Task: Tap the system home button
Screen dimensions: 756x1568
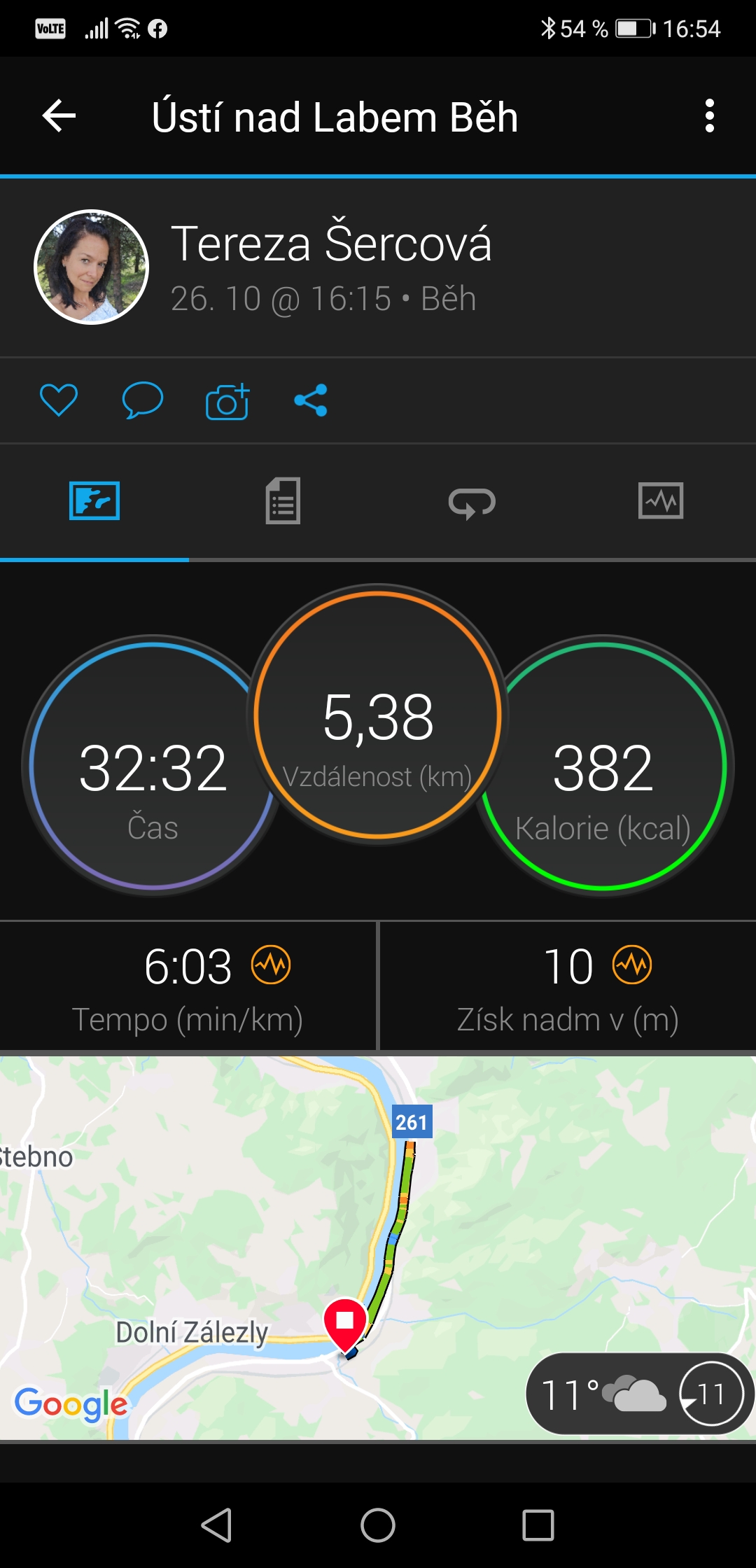Action: (x=378, y=1525)
